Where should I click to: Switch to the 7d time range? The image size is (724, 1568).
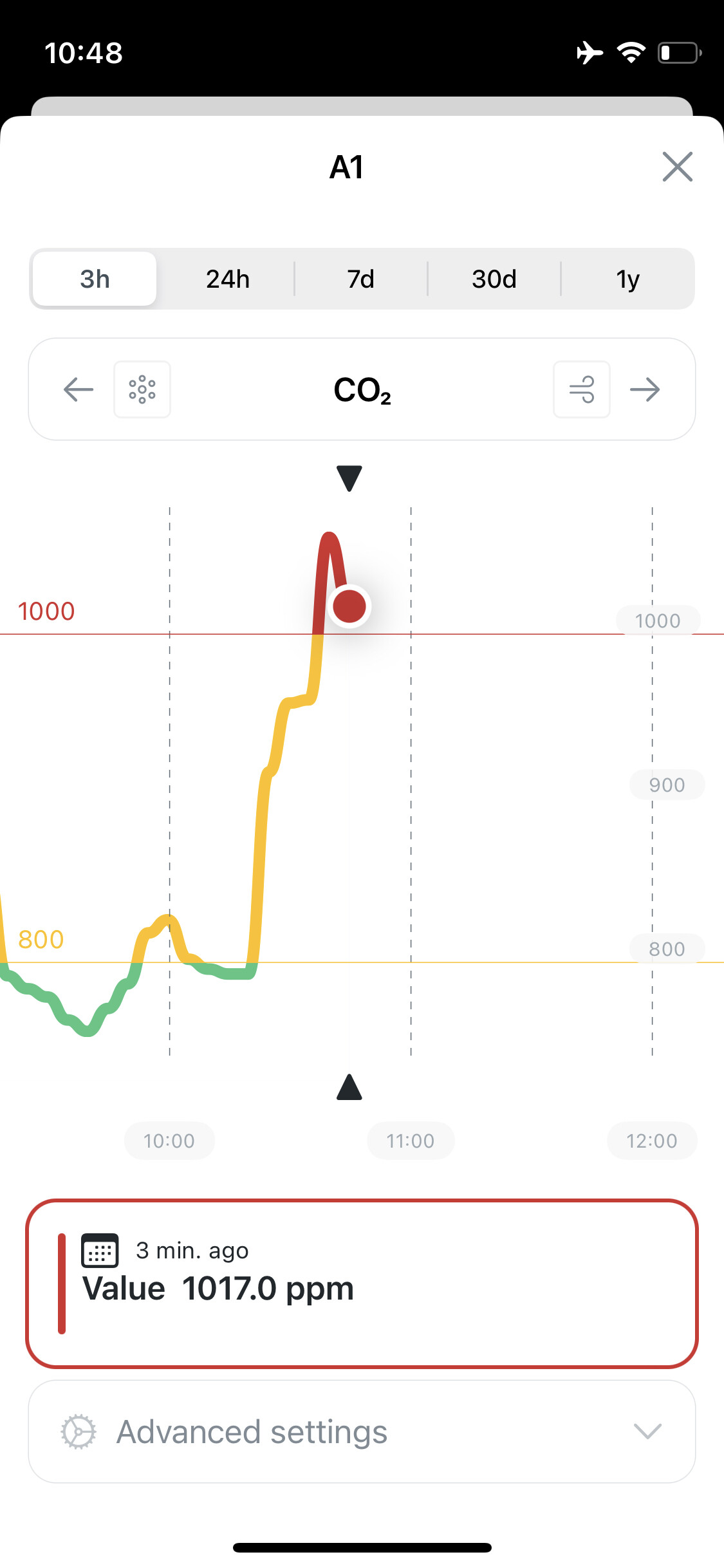[x=361, y=279]
